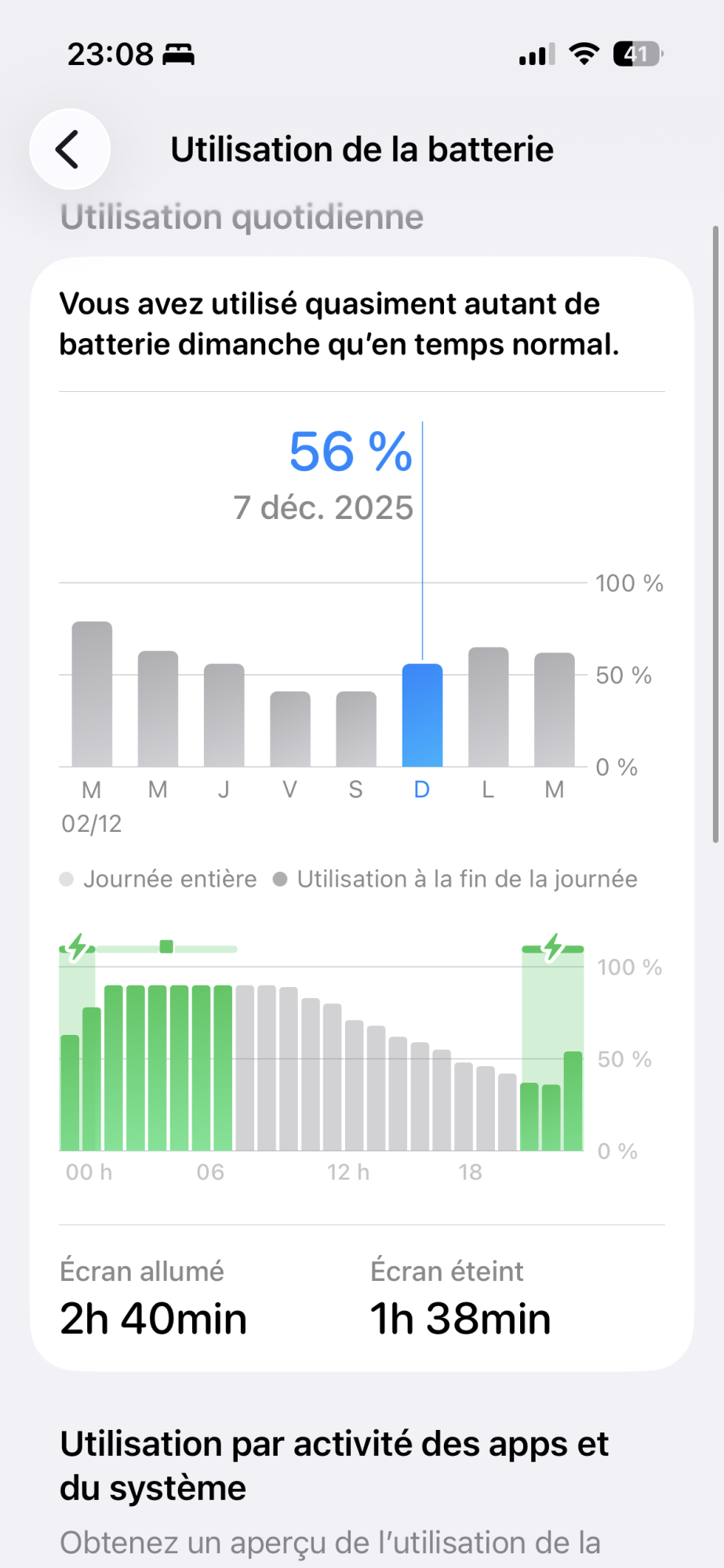The height and width of the screenshot is (1568, 724).
Task: Select the Tuesday 02/12 bar
Action: click(92, 694)
